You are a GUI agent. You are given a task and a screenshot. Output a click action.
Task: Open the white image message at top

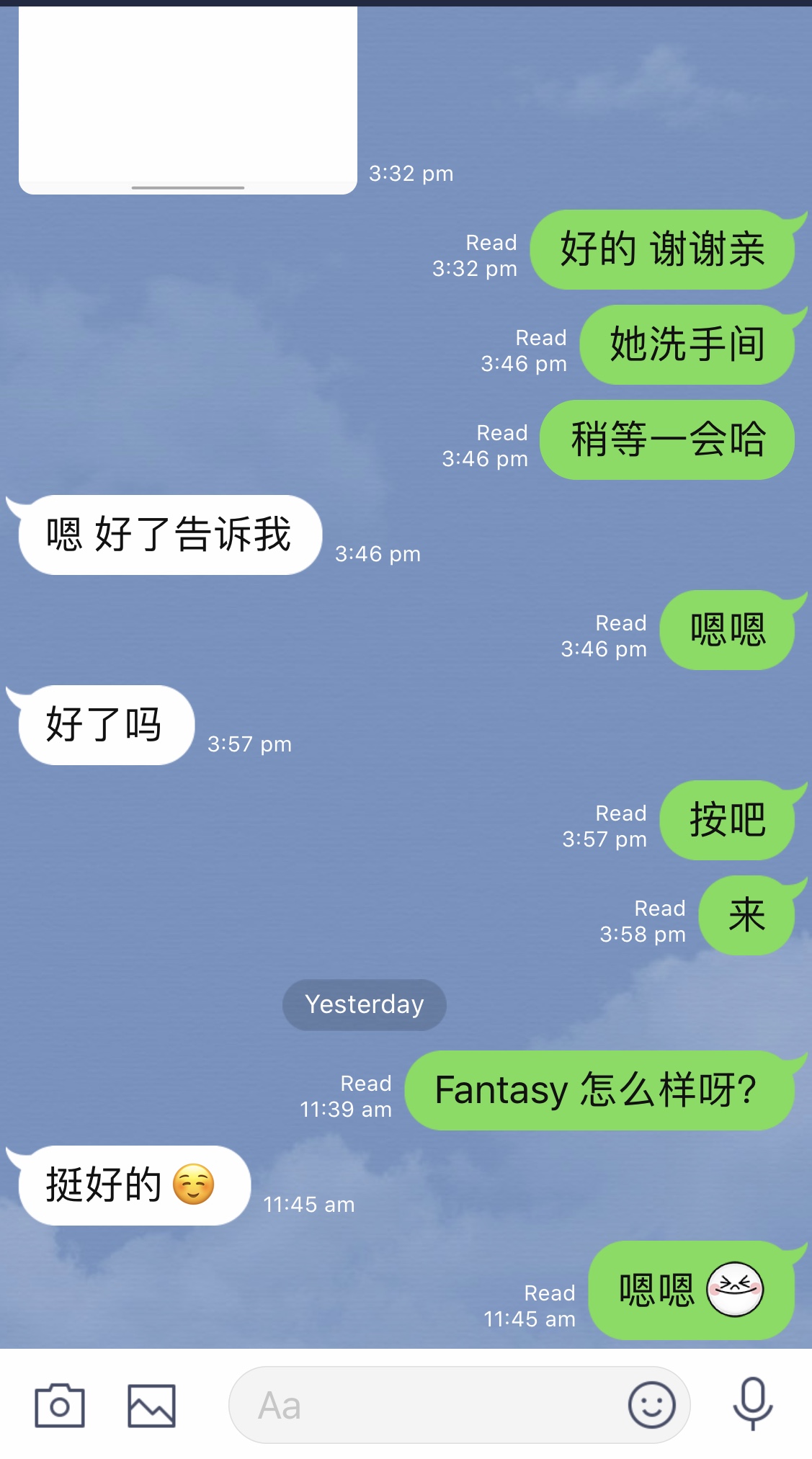[x=187, y=97]
